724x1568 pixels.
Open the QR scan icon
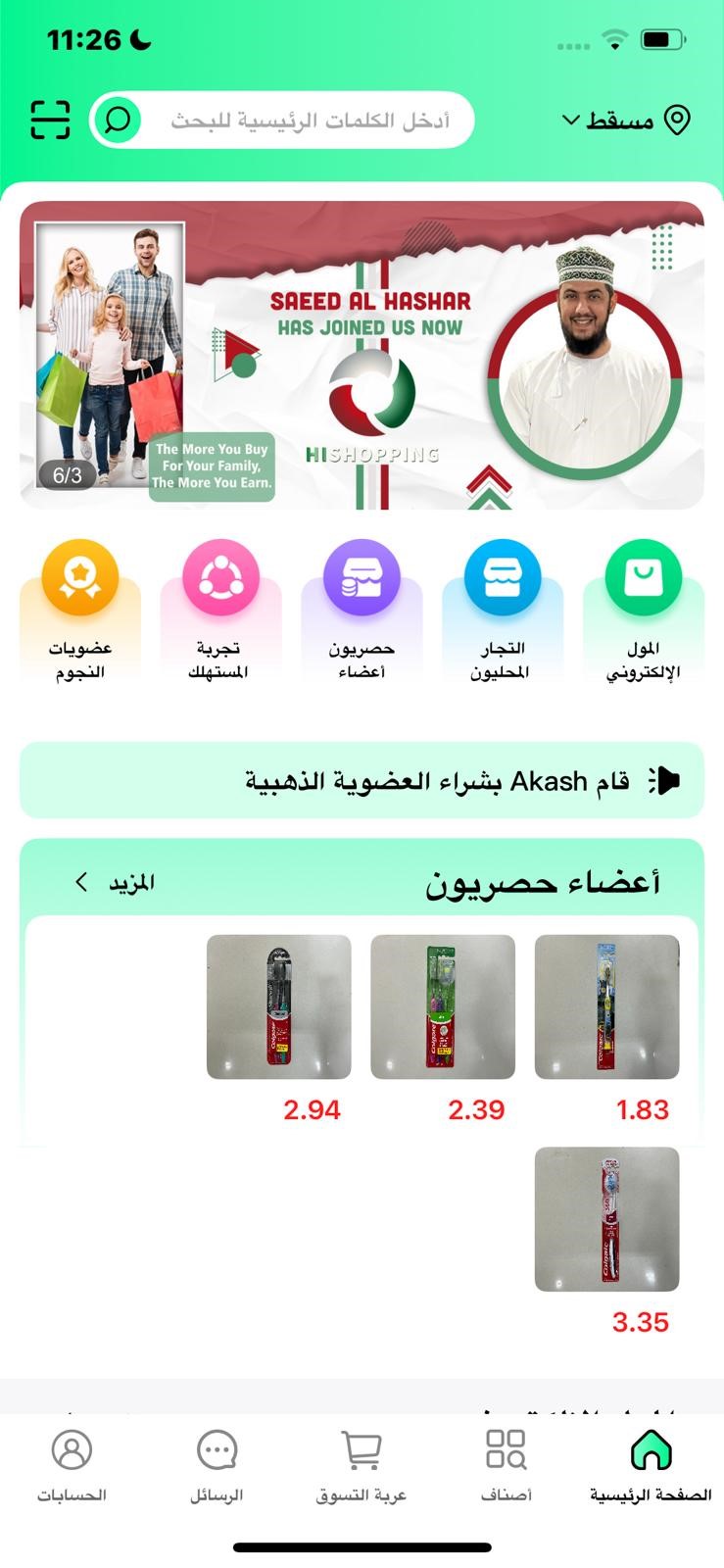point(50,121)
